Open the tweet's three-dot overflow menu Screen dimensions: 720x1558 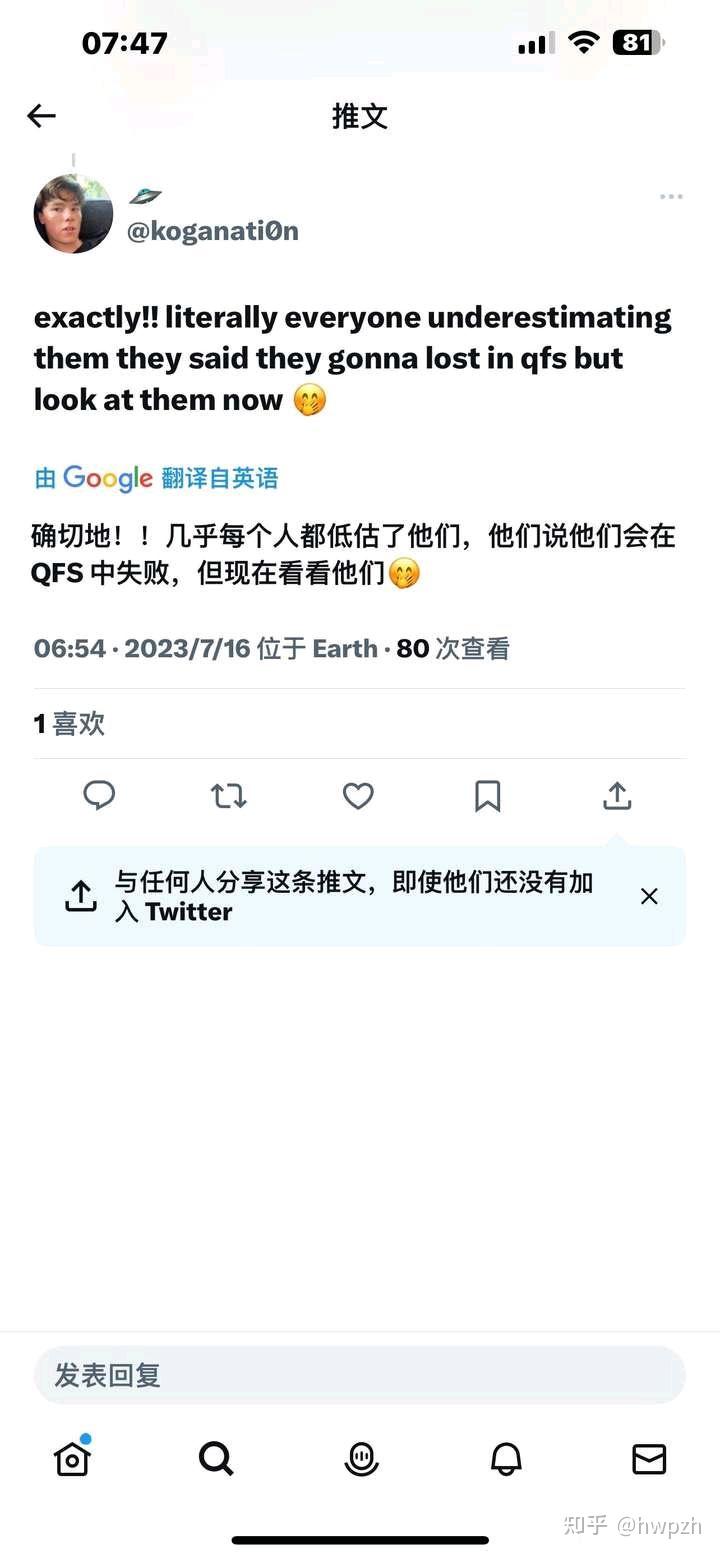[x=671, y=197]
